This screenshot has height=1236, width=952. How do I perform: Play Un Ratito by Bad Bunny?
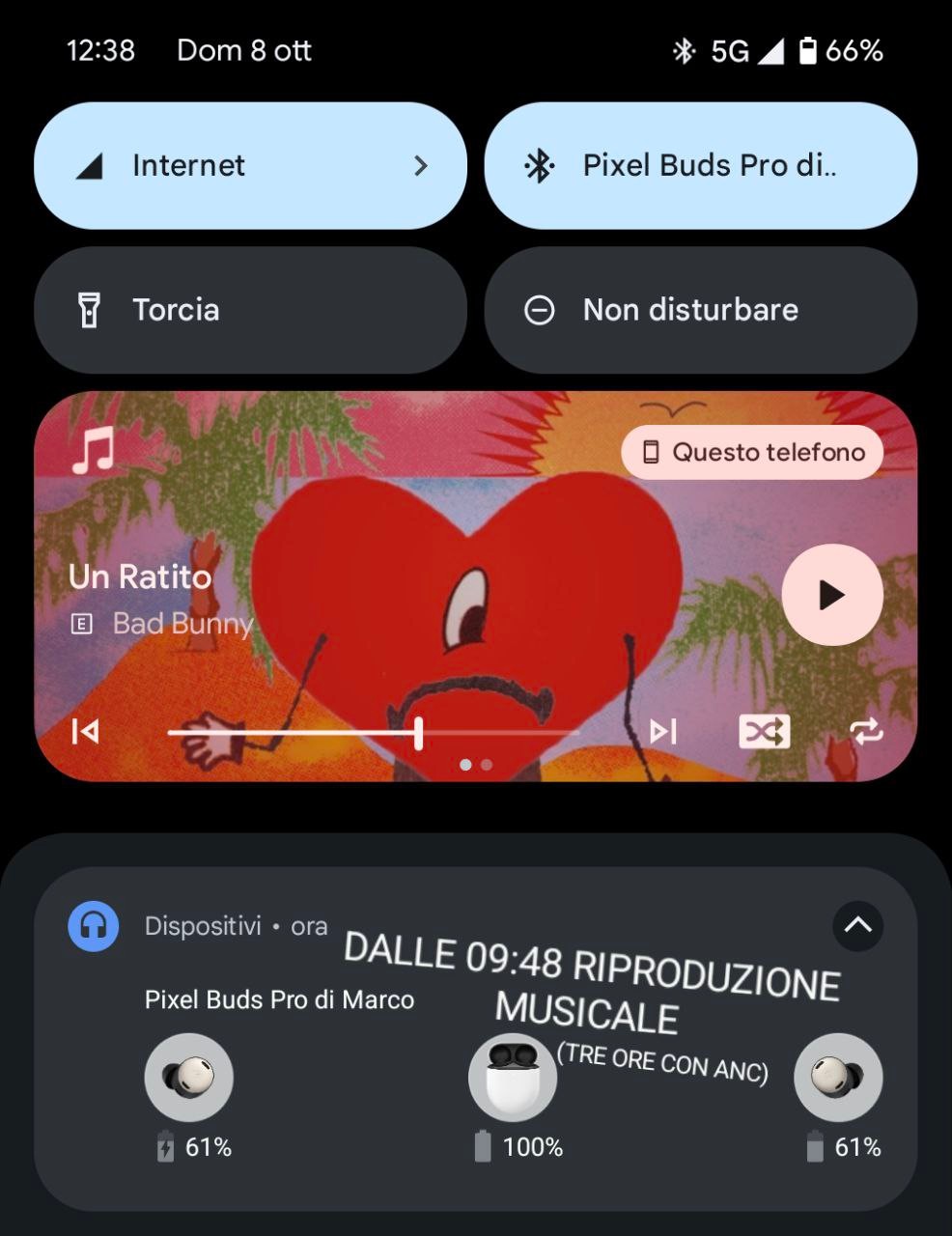831,595
